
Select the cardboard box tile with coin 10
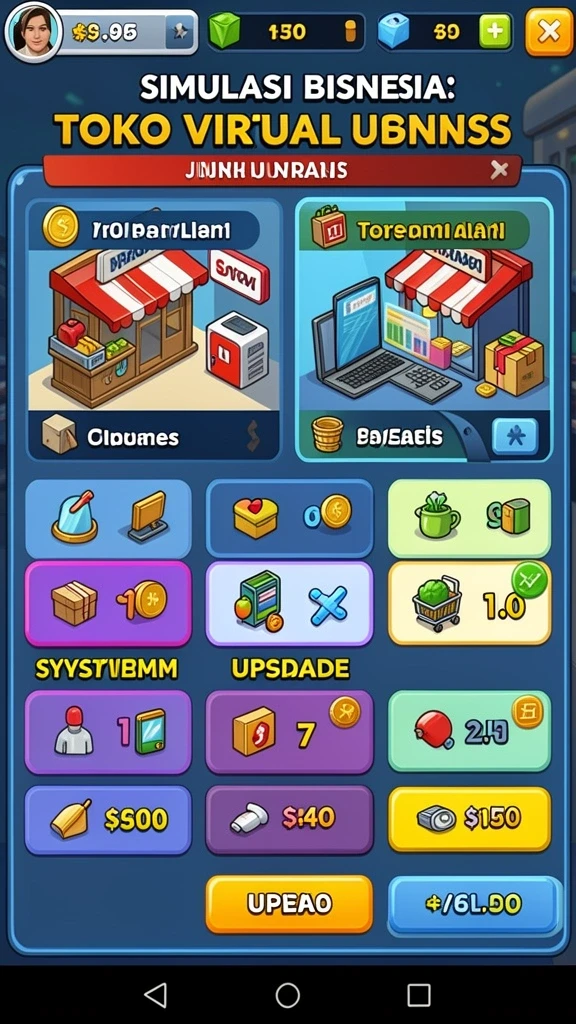(x=108, y=603)
